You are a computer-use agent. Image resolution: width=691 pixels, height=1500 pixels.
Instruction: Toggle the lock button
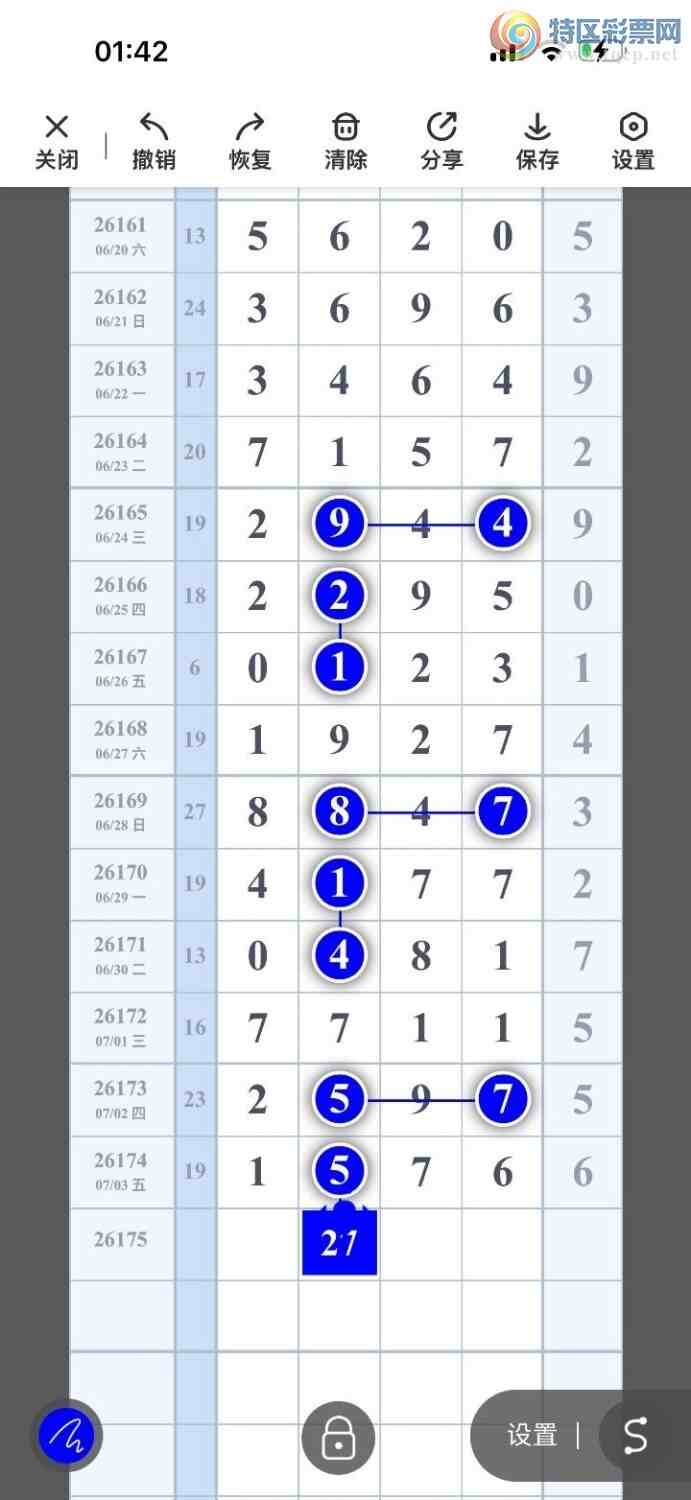point(338,1438)
